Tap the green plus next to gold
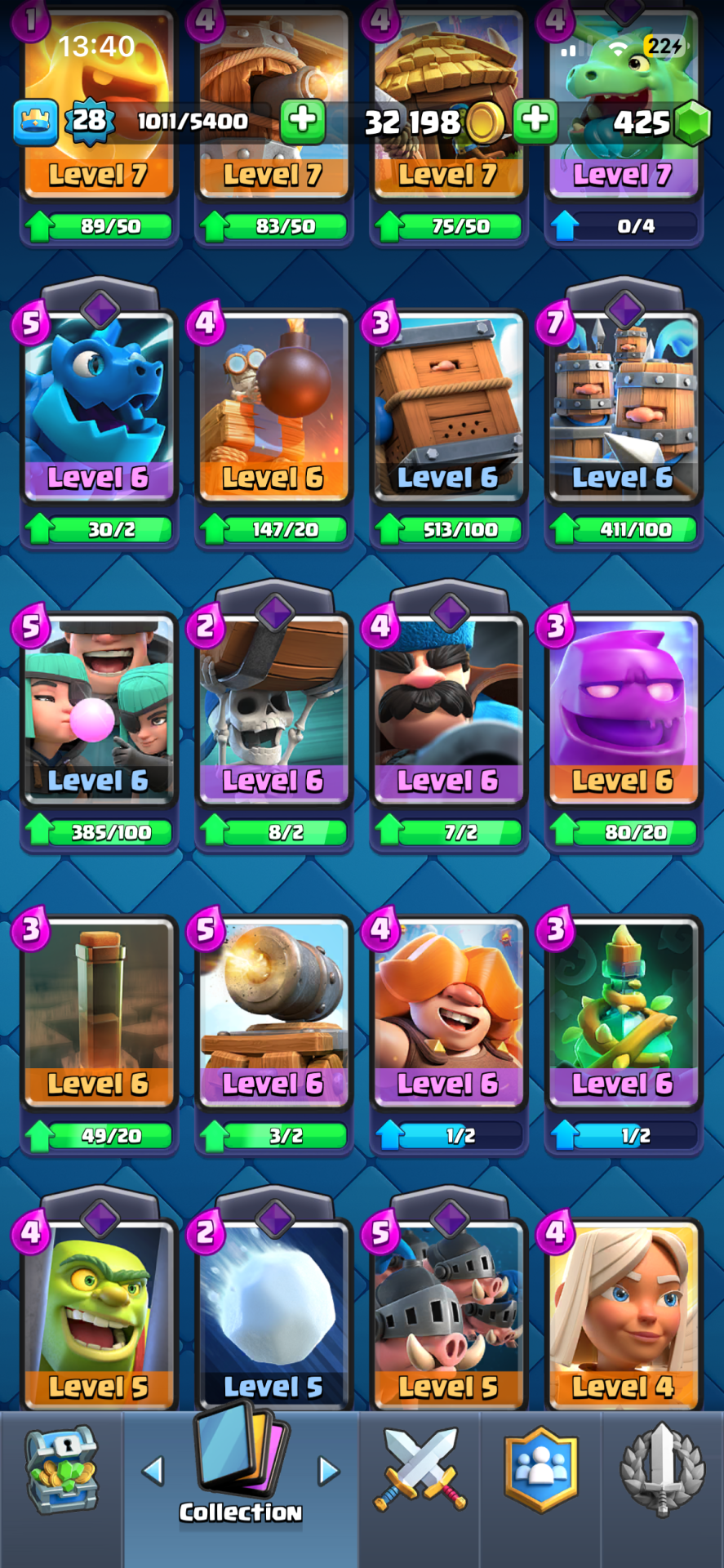The image size is (724, 1568). (535, 121)
